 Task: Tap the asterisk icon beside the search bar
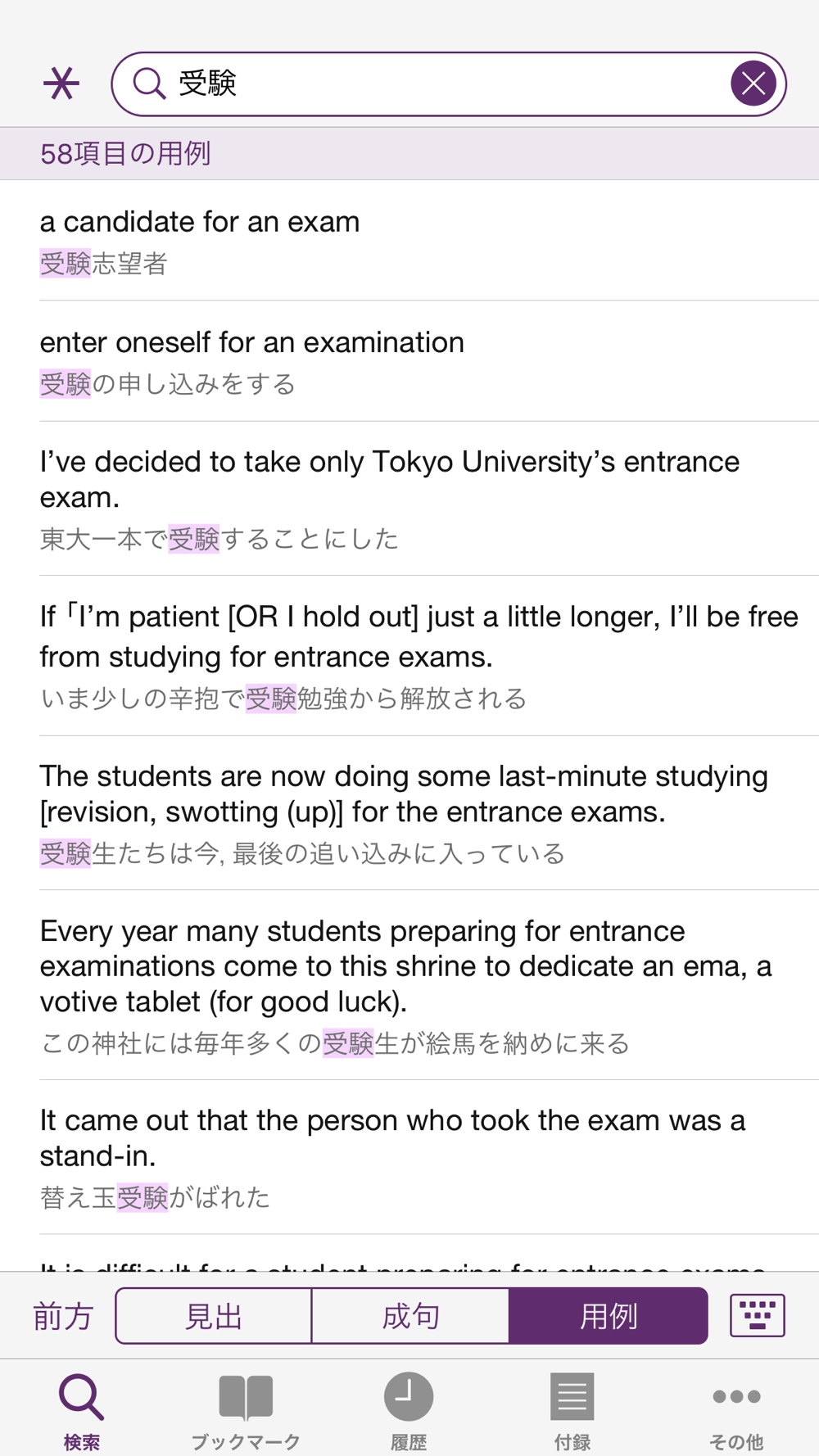(x=61, y=84)
